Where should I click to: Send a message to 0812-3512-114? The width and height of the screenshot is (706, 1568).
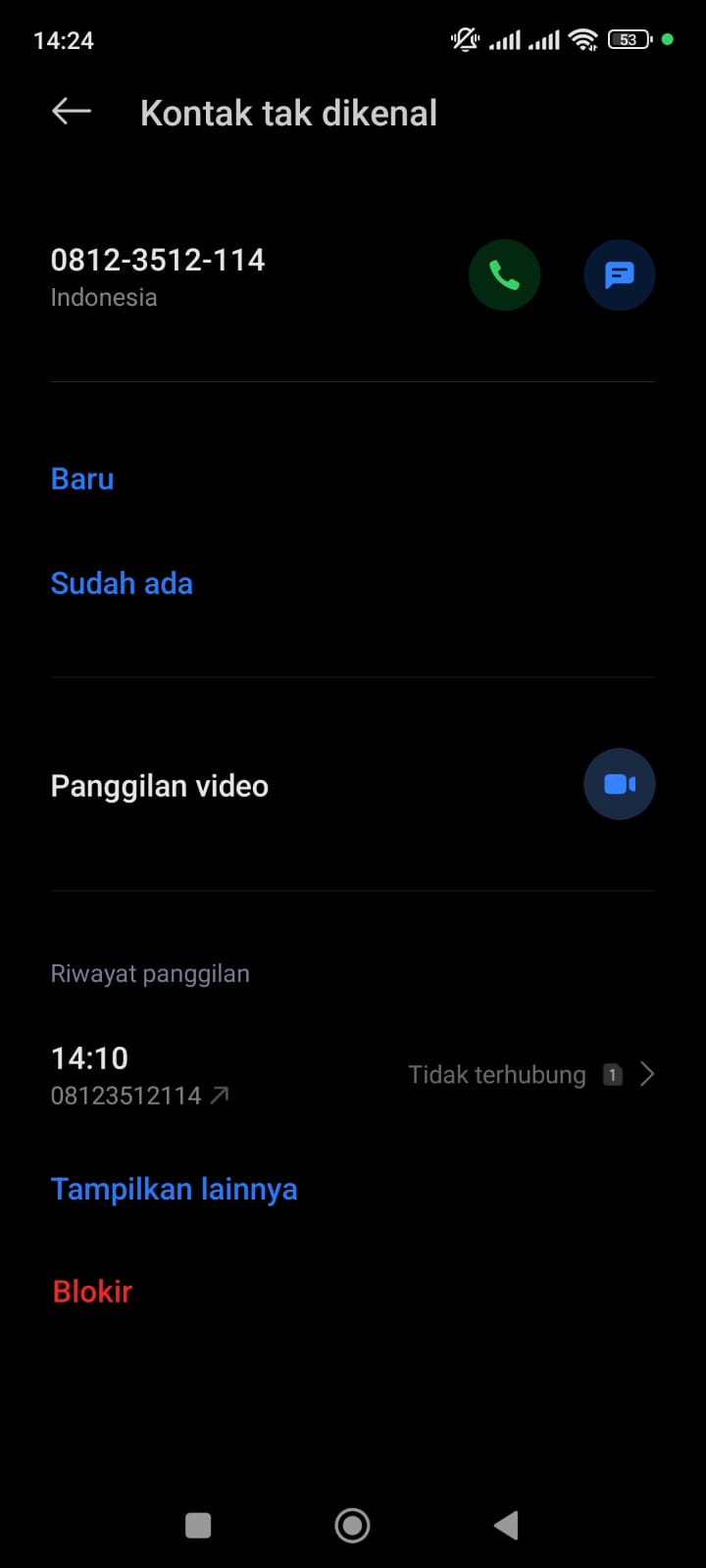[x=619, y=275]
